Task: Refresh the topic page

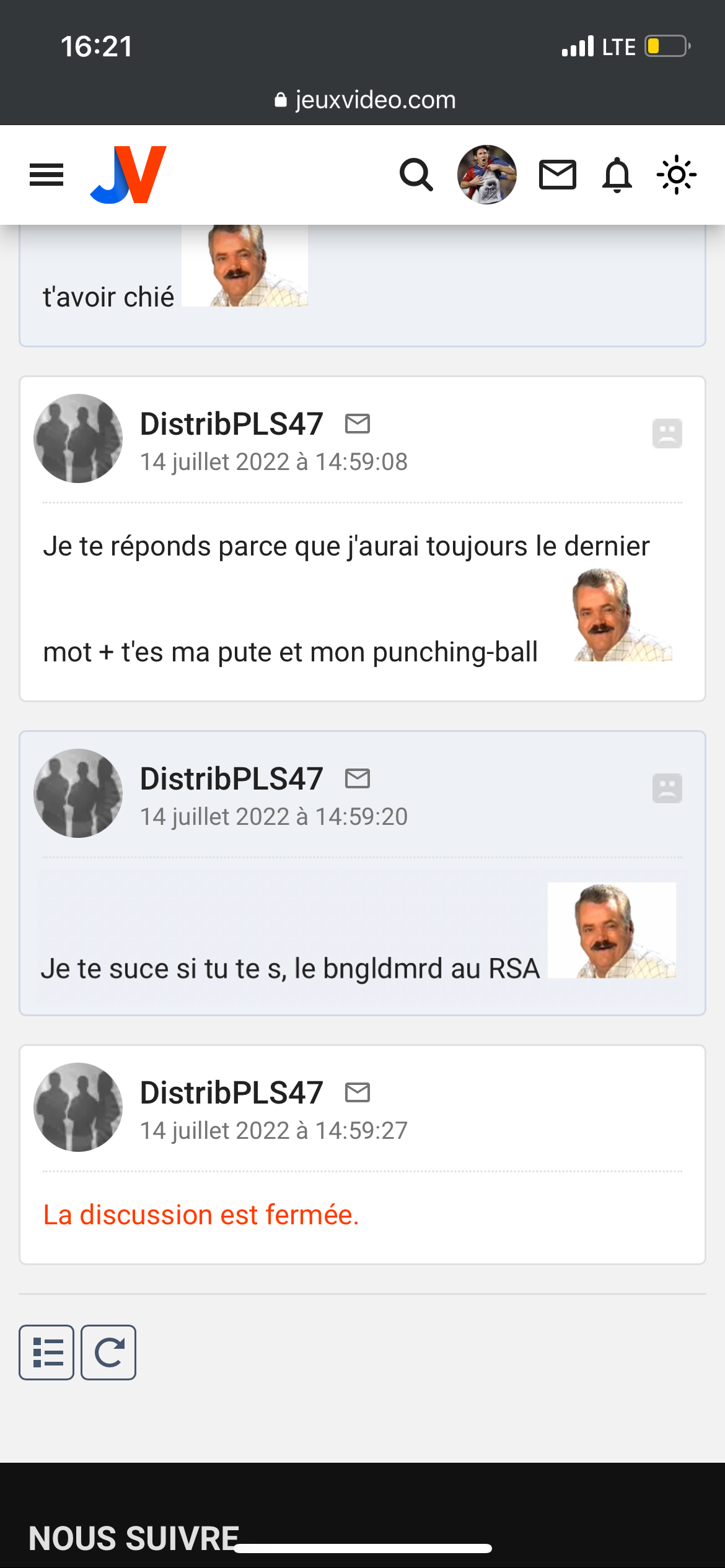Action: 108,1352
